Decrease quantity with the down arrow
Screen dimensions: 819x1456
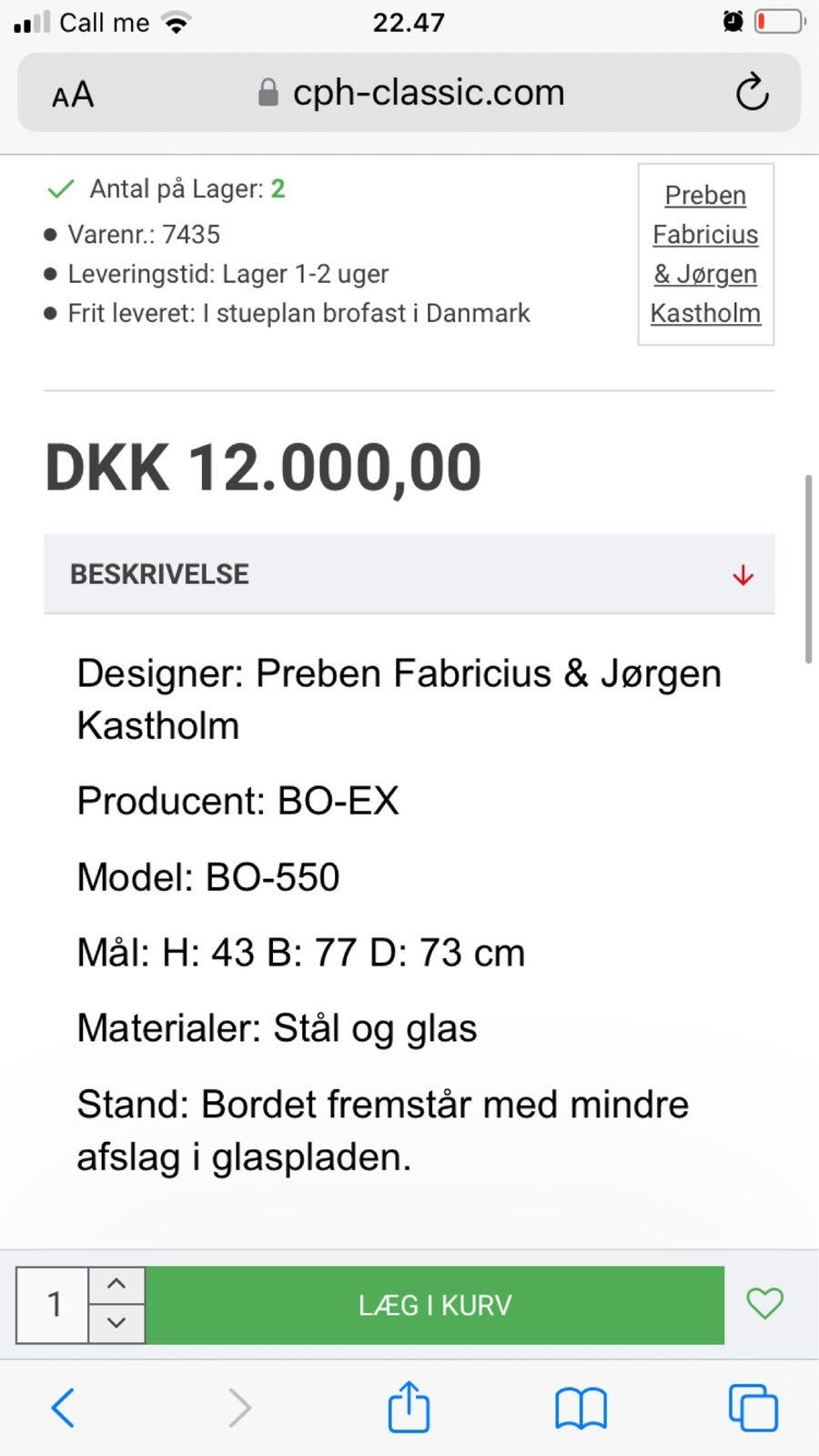tap(116, 1324)
